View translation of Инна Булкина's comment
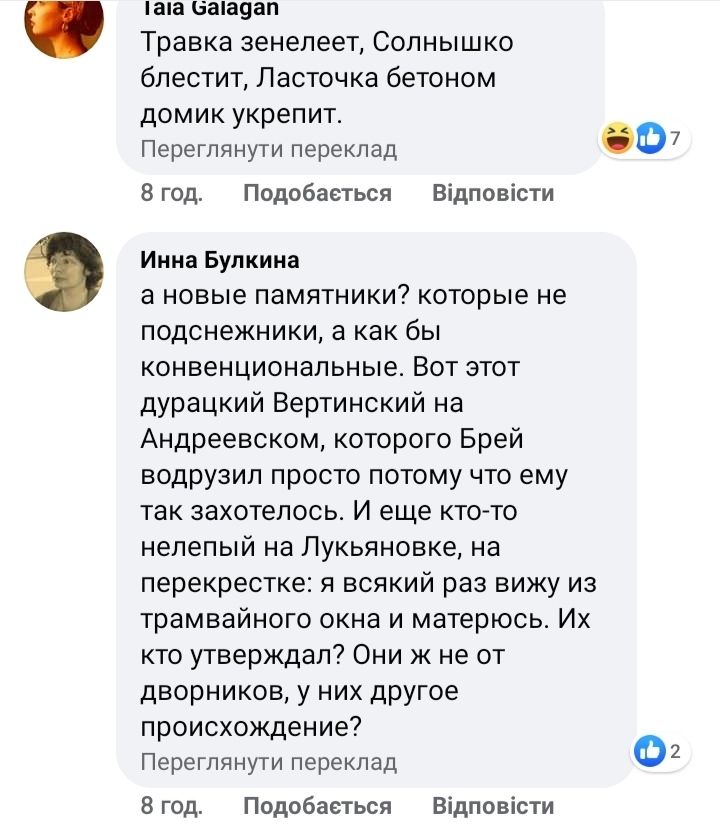Screen dimensions: 720x832 click(269, 762)
